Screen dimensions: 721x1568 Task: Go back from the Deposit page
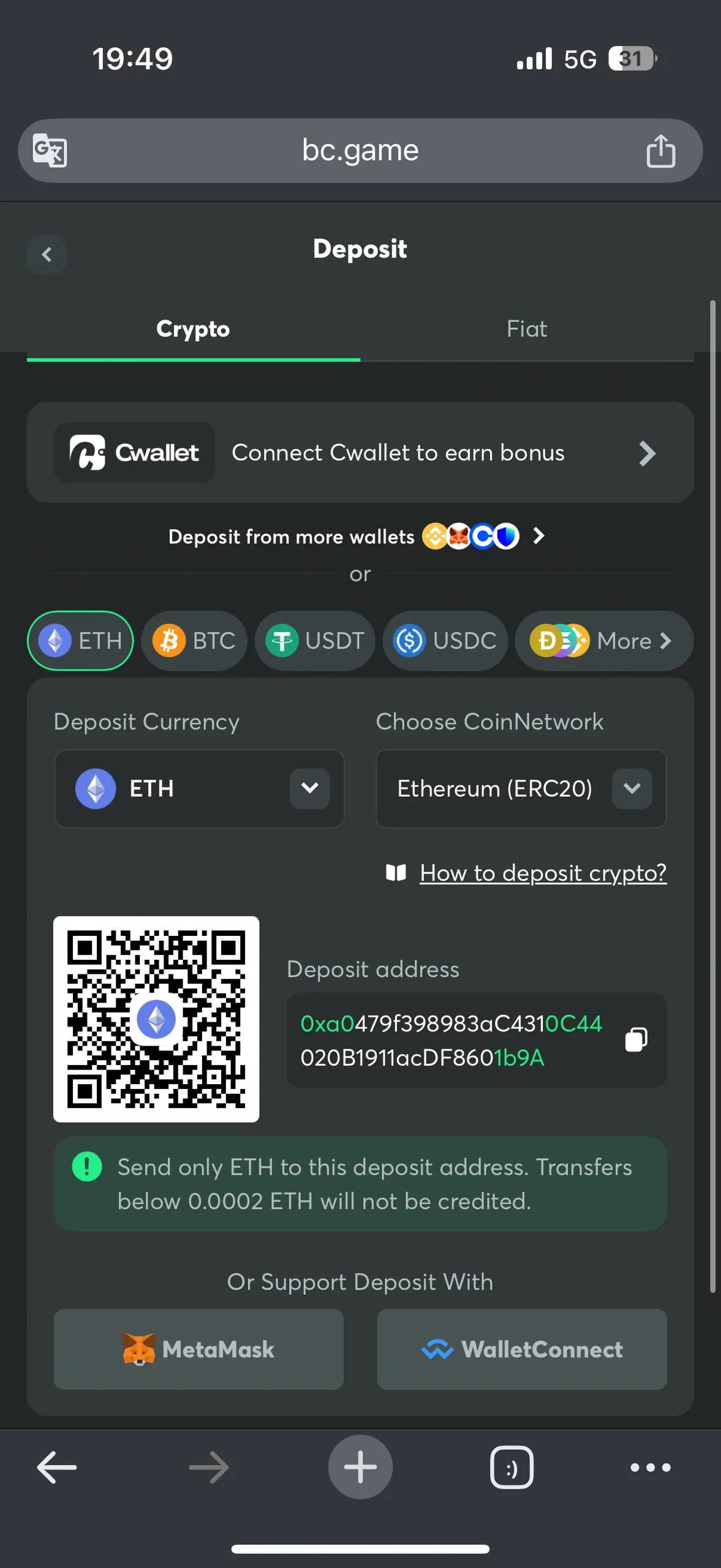47,254
